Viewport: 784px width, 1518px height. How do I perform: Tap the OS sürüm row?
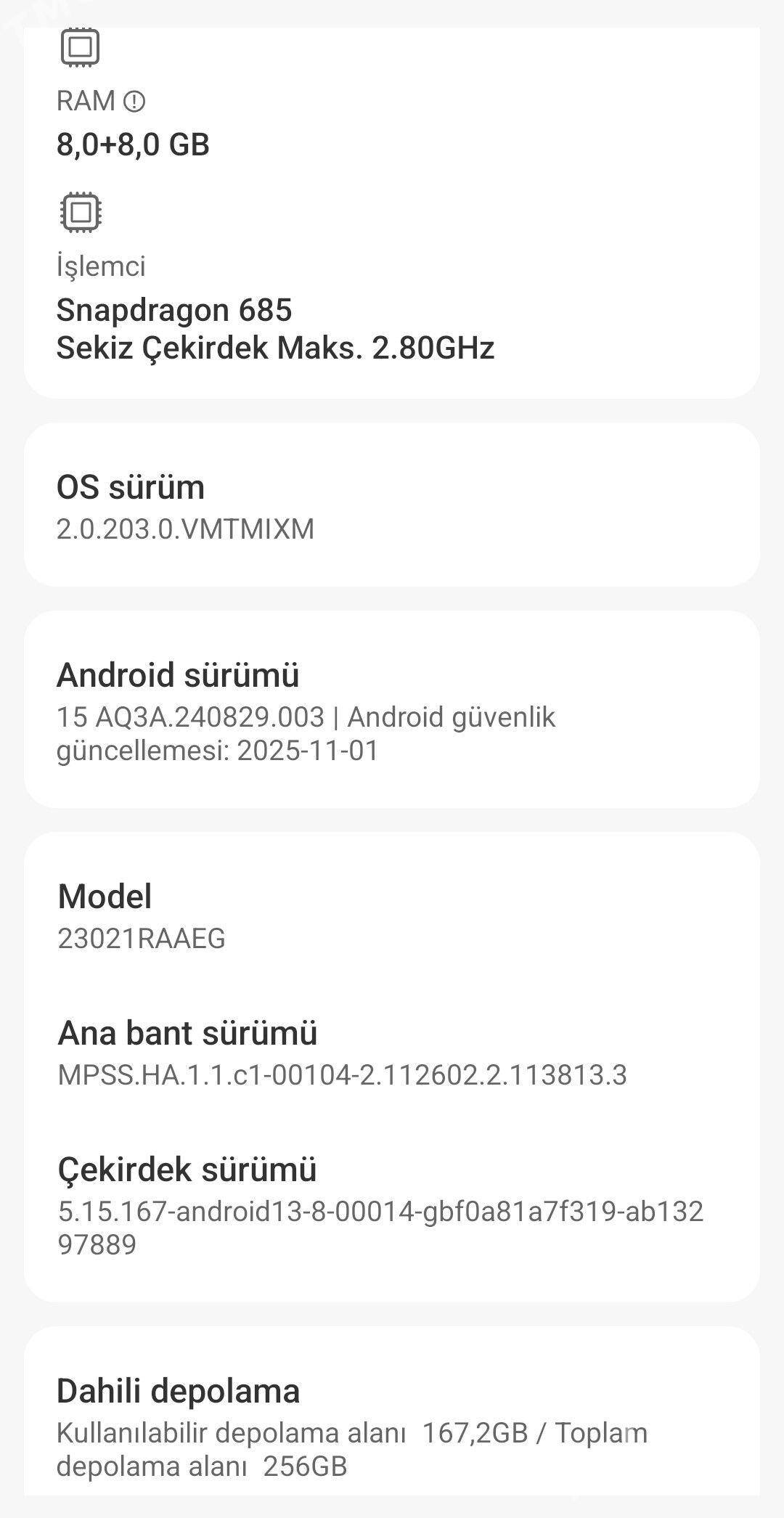click(x=392, y=506)
